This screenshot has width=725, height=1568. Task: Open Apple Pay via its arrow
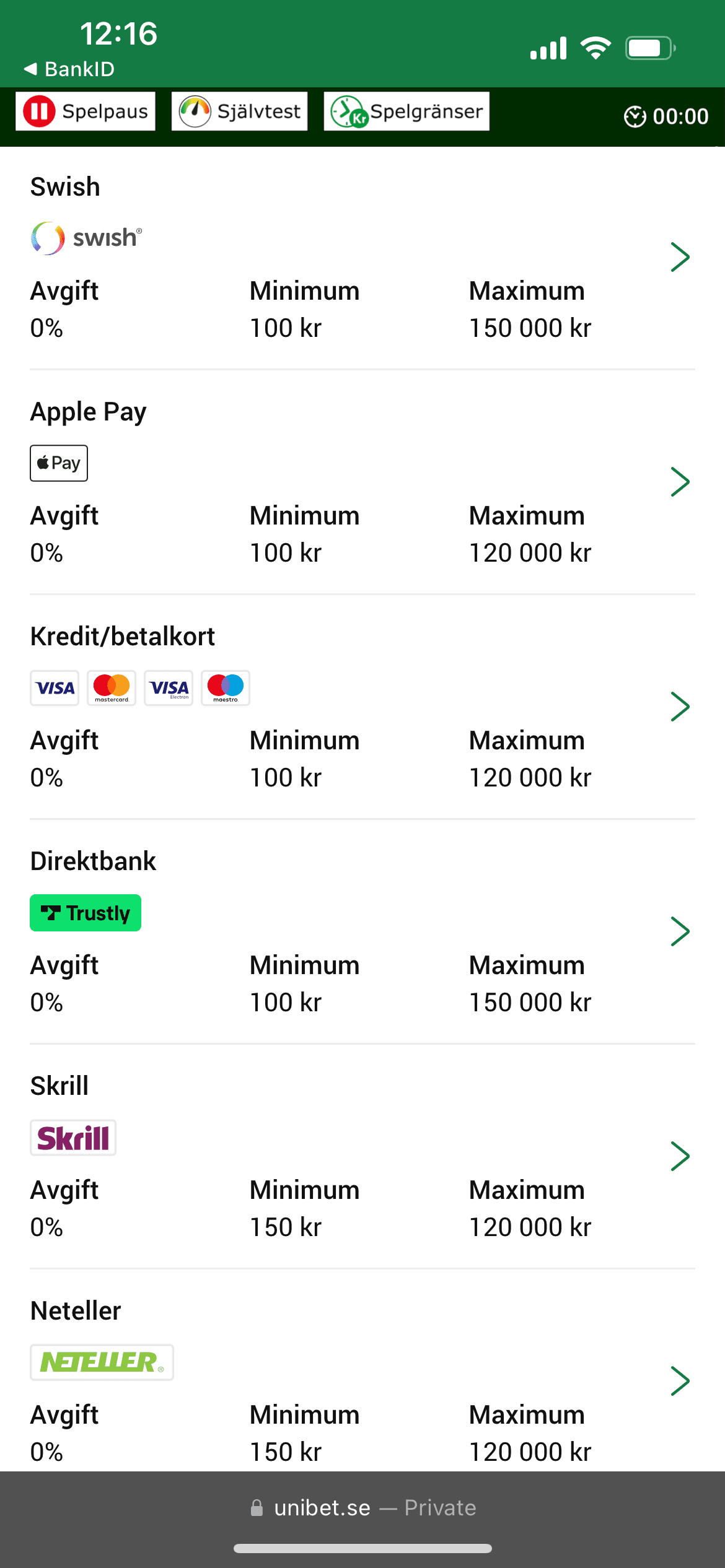680,481
